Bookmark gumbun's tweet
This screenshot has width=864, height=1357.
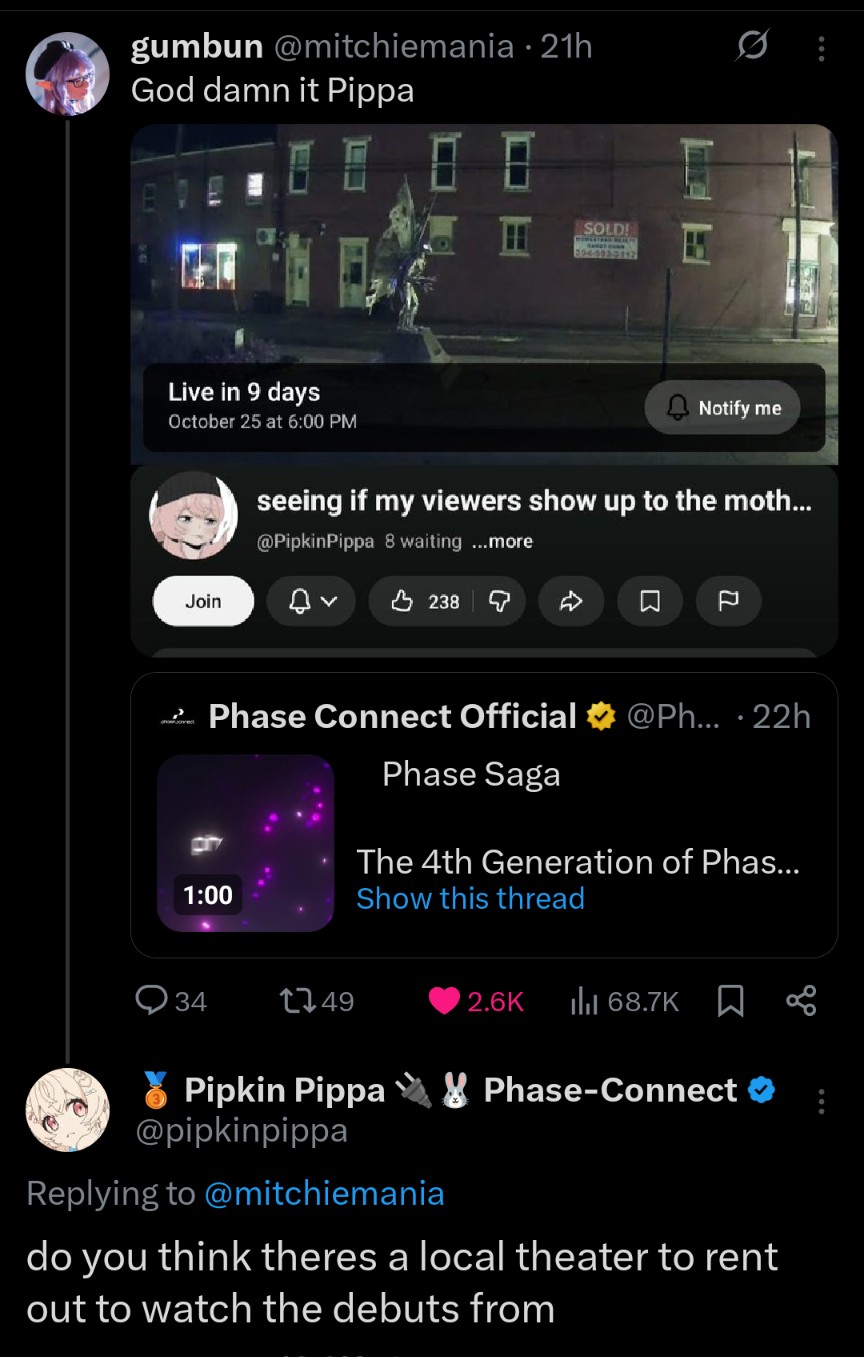(731, 1000)
